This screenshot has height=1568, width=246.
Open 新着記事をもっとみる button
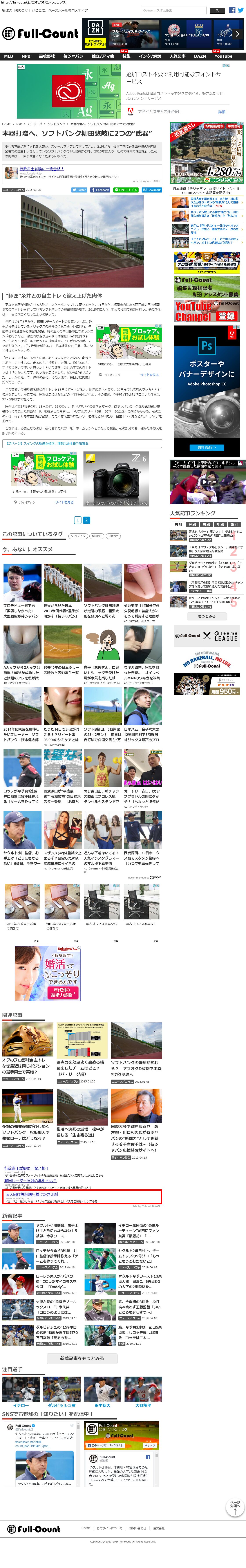pos(82,1358)
